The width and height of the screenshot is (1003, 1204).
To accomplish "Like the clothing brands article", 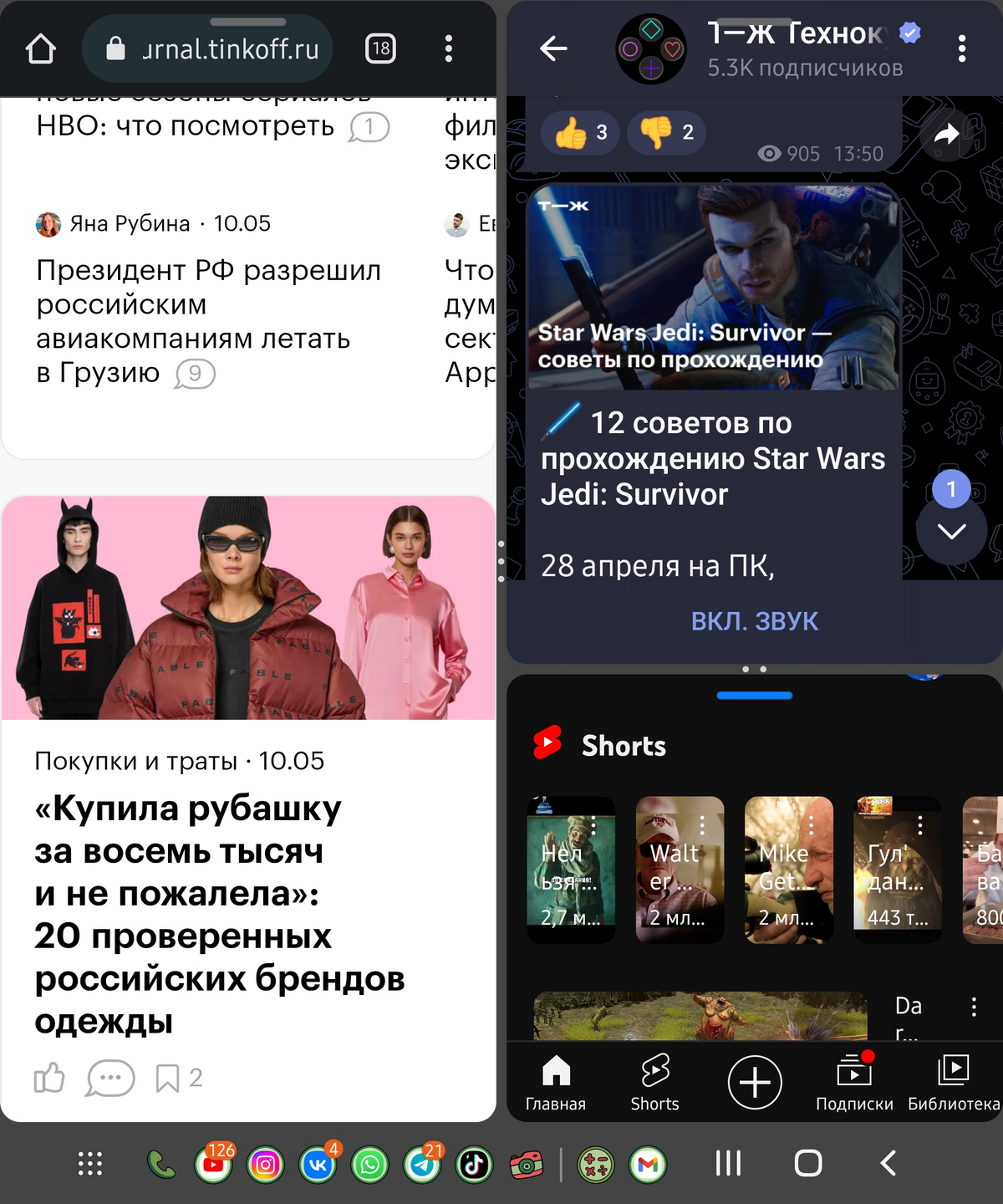I will (49, 1079).
